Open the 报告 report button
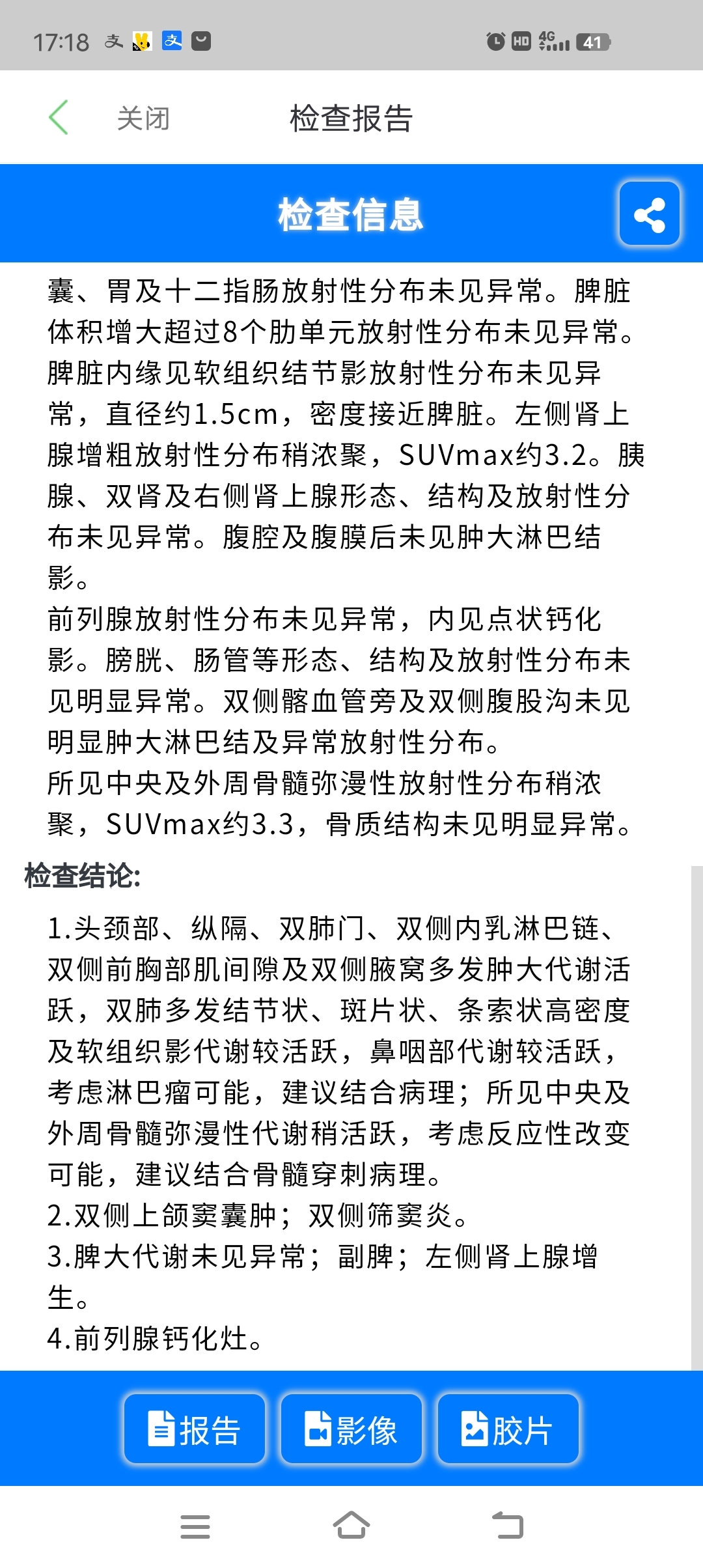This screenshot has height=1568, width=703. coord(195,1429)
